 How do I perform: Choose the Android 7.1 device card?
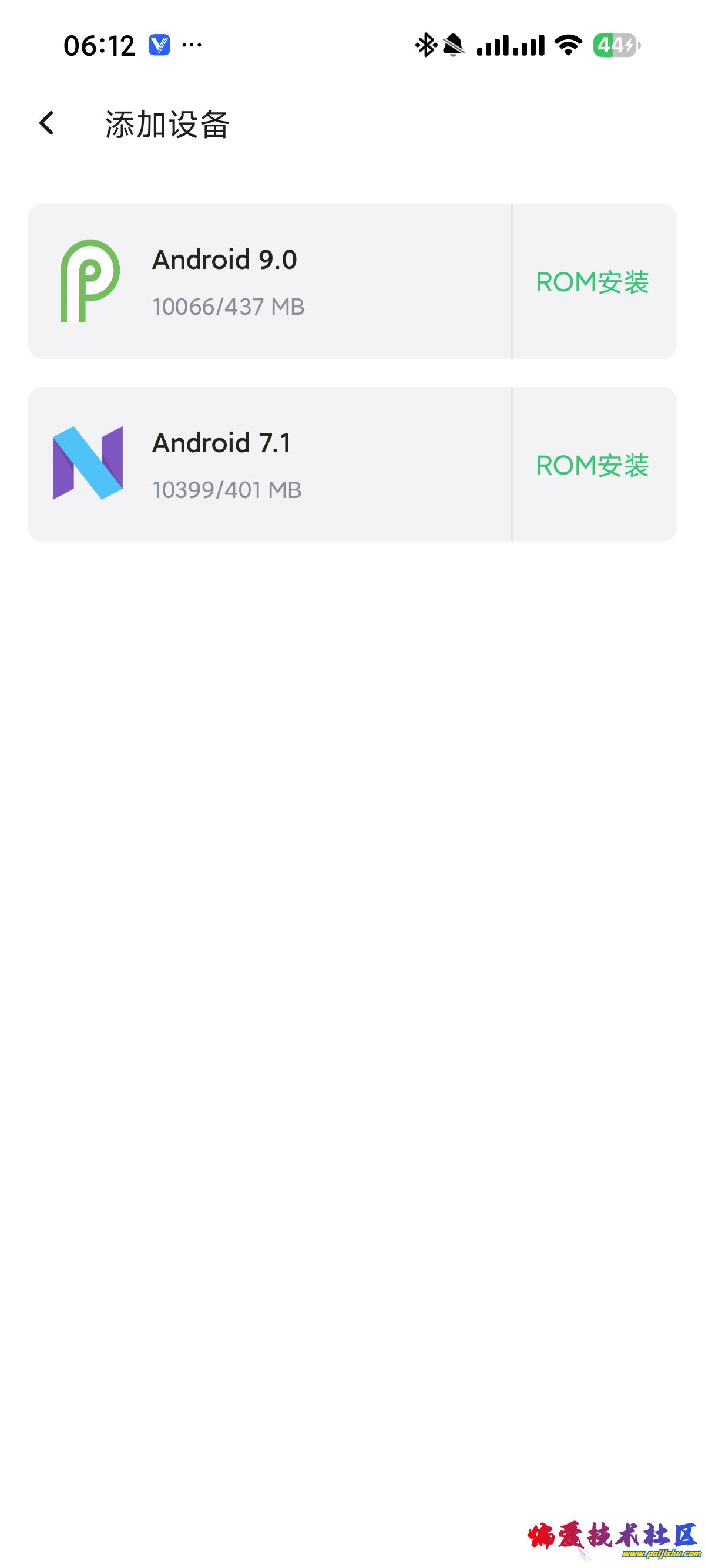(269, 465)
